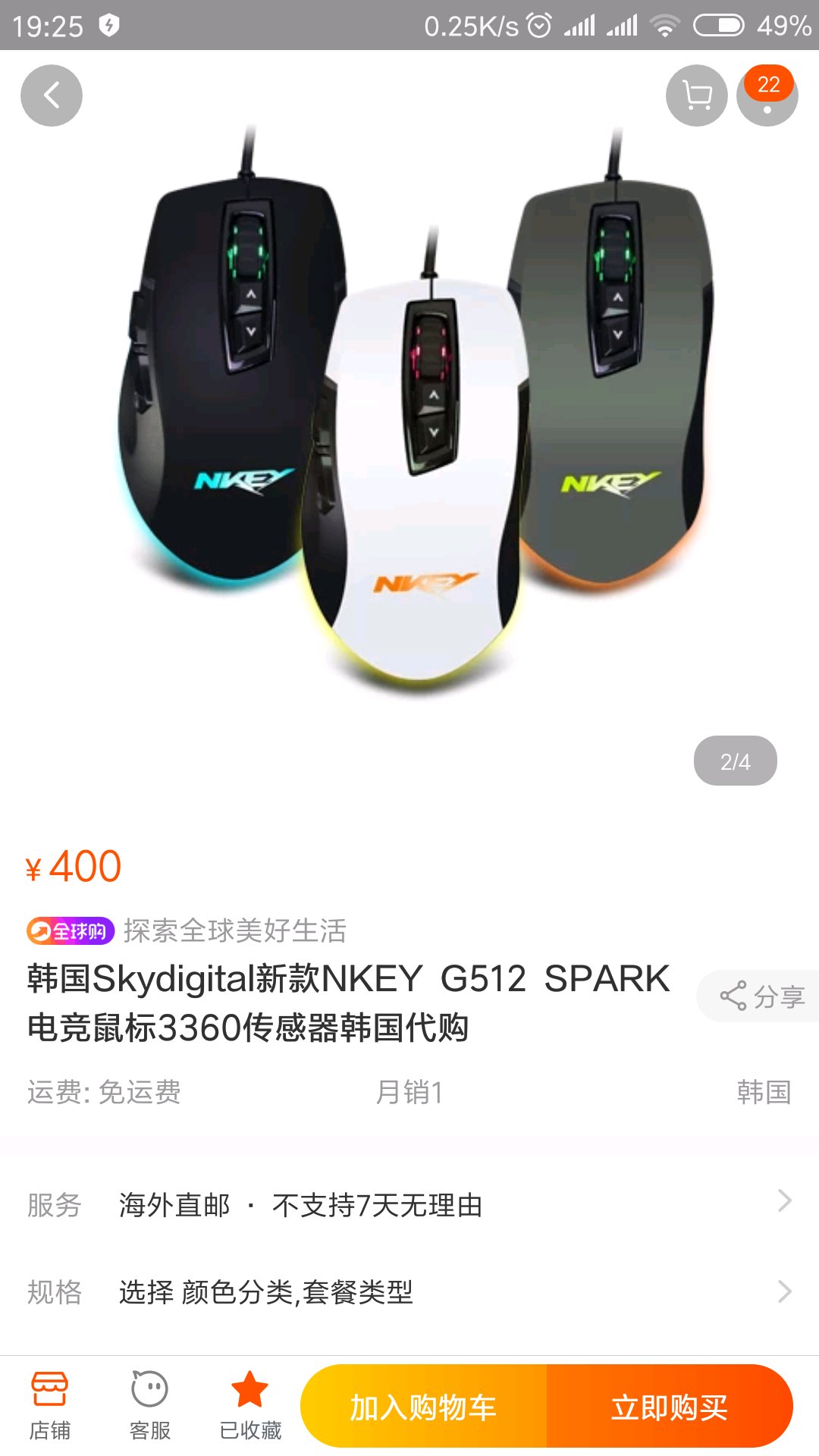Open the shopping cart icon
Screen dimensions: 819x1456
(x=696, y=96)
